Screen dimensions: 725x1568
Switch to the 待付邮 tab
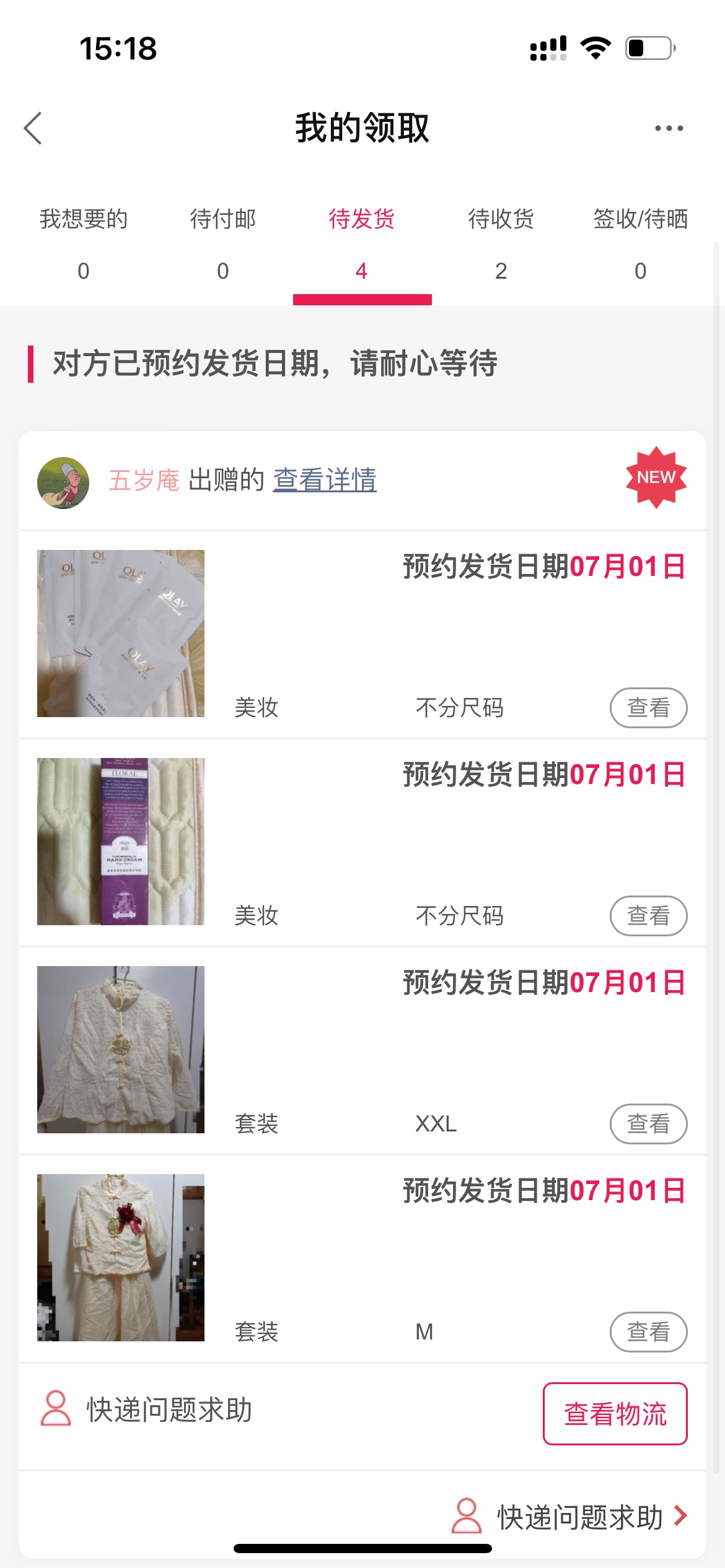click(x=223, y=244)
